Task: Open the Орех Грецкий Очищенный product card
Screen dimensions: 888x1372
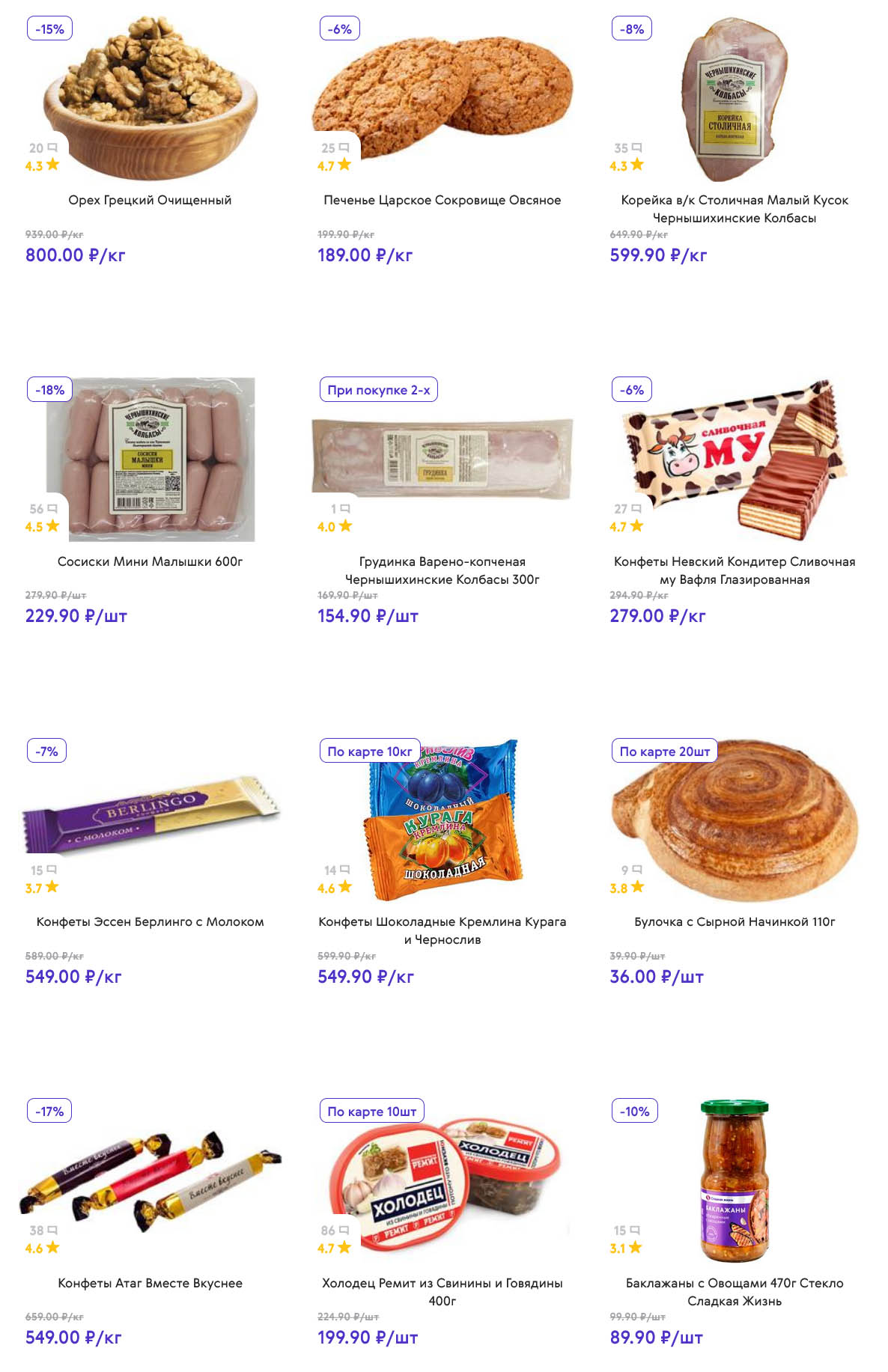Action: (150, 200)
